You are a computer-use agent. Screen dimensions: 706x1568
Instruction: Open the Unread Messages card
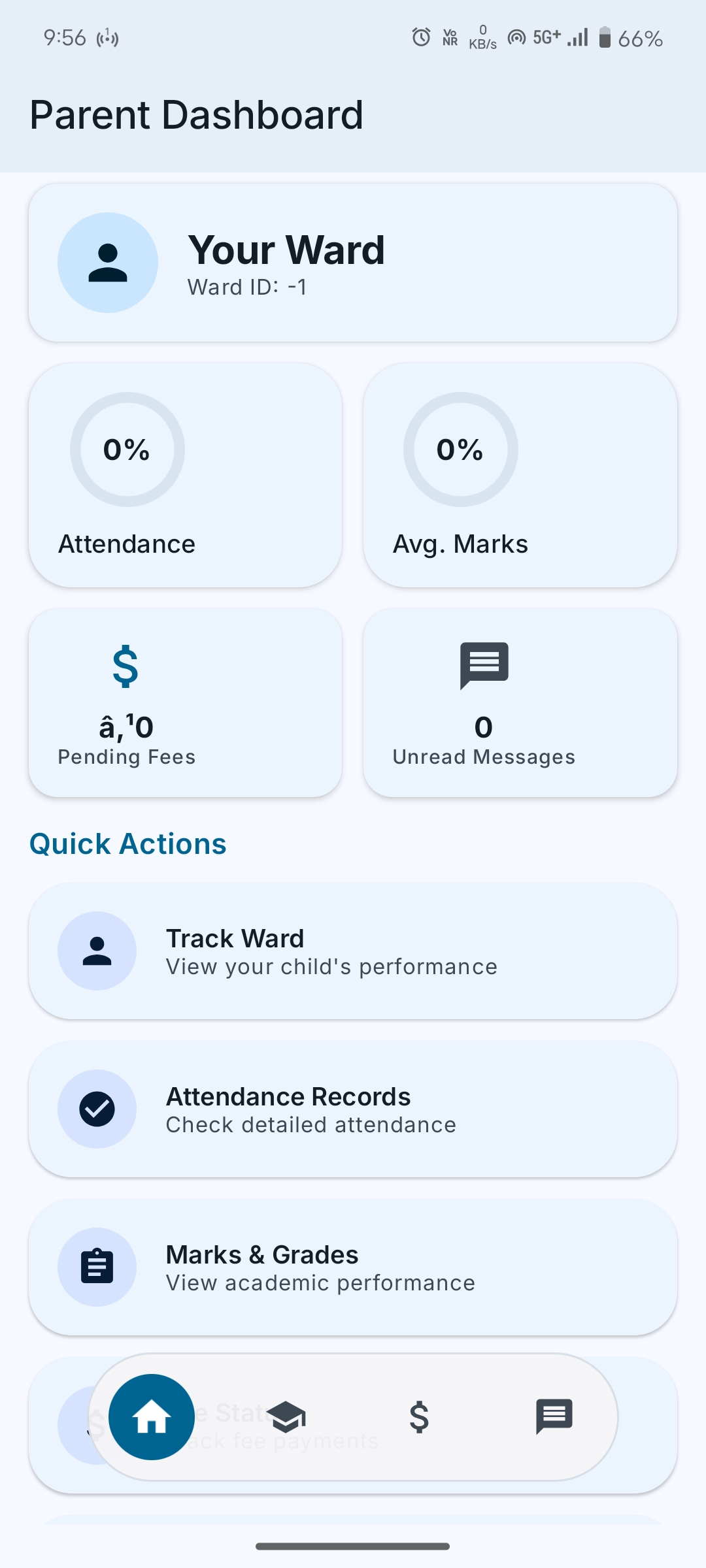pyautogui.click(x=521, y=704)
